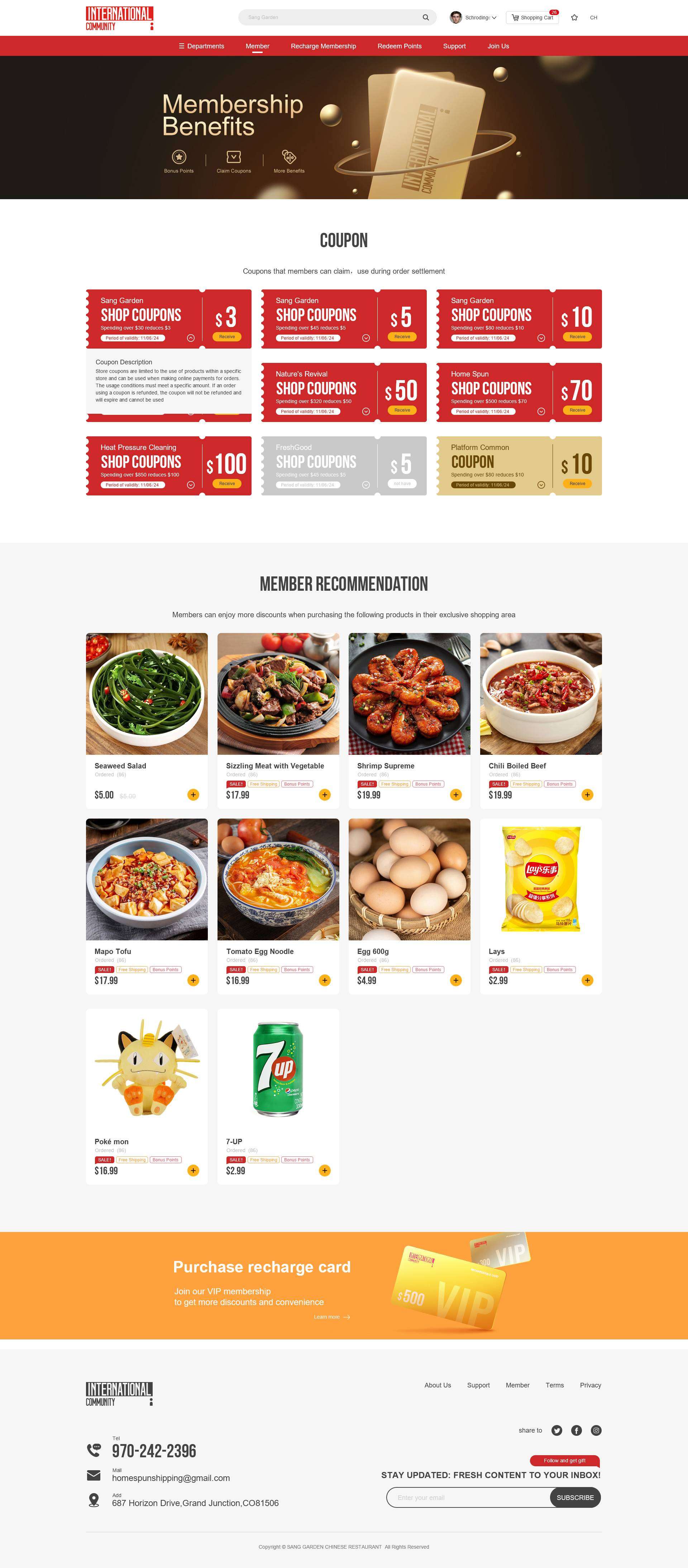Open the favorites star icon
The width and height of the screenshot is (688, 1568).
574,18
